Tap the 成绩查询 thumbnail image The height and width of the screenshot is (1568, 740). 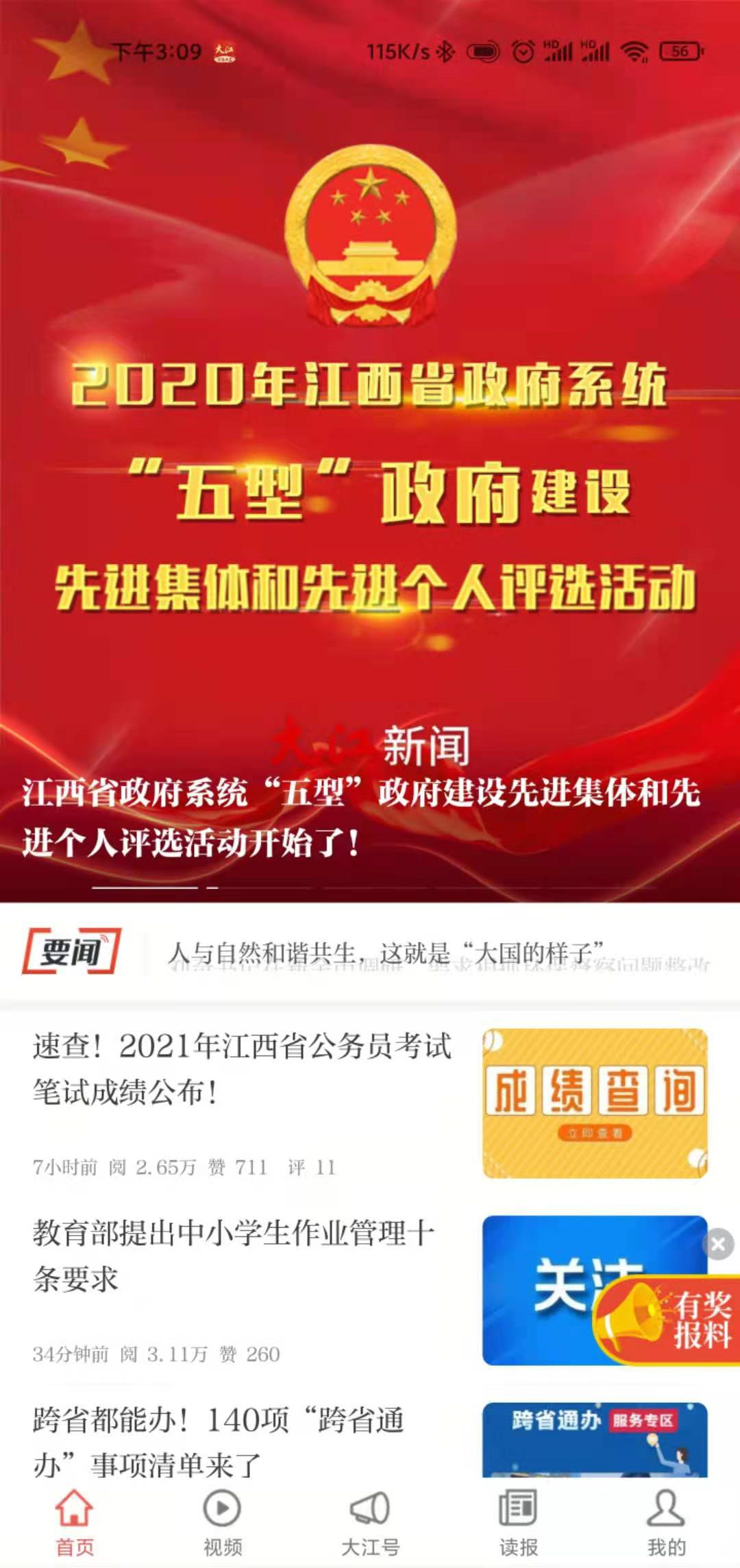pyautogui.click(x=595, y=1103)
